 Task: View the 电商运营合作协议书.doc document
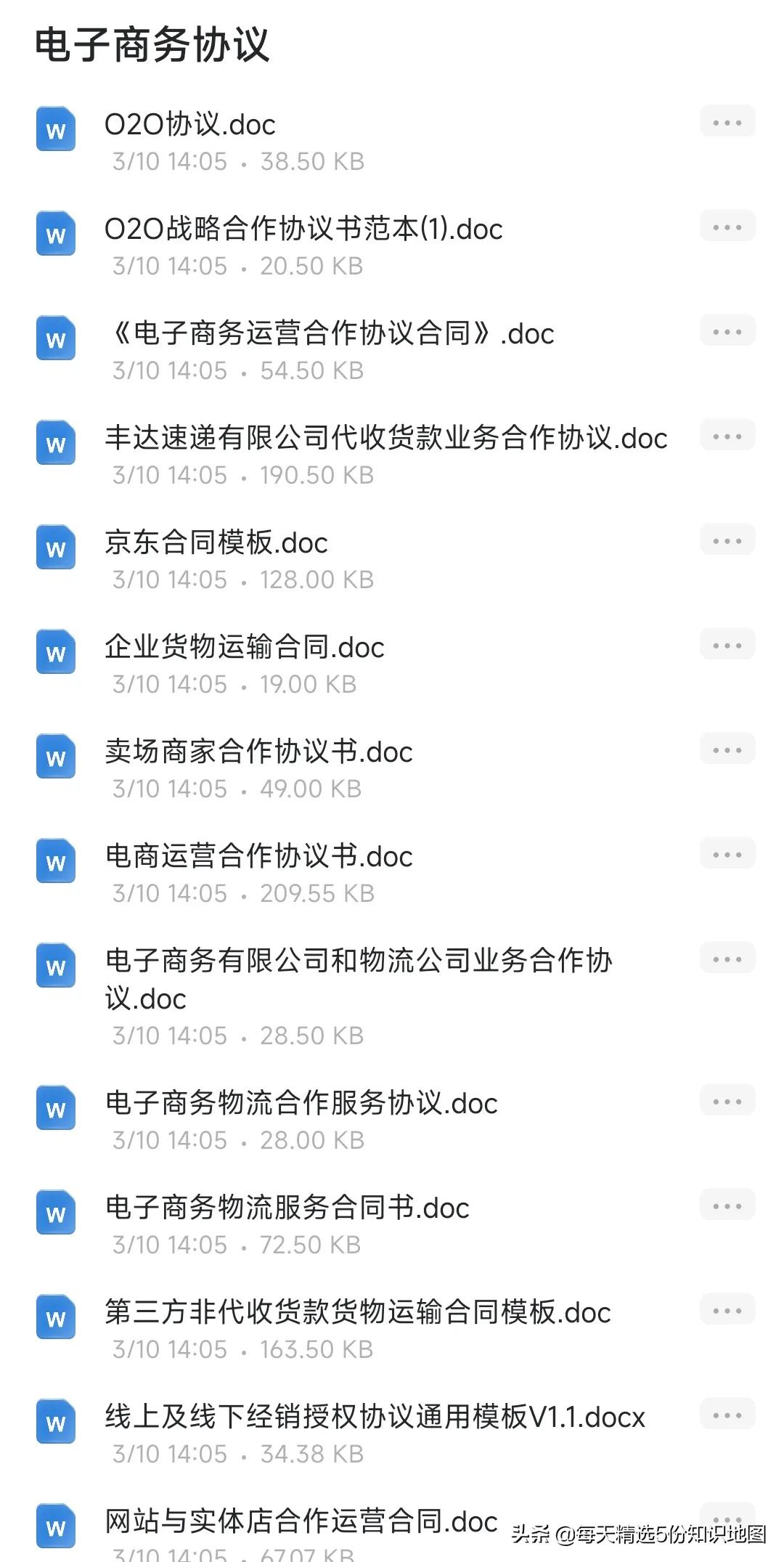(258, 857)
